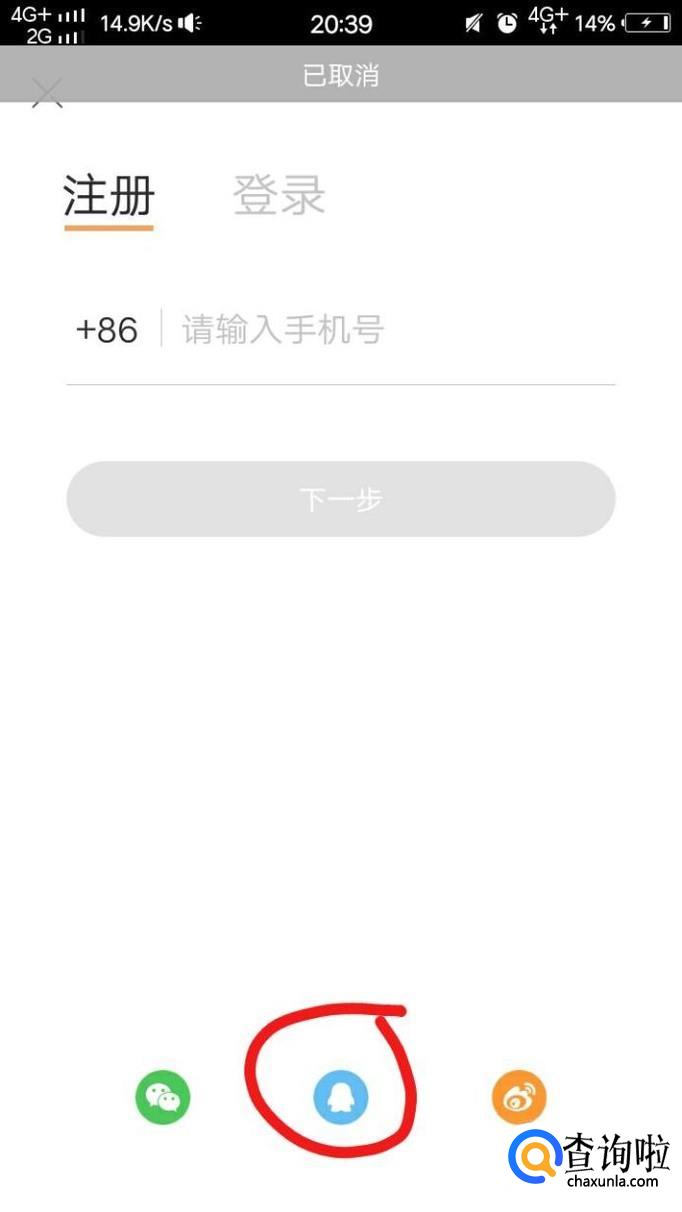The image size is (682, 1212).
Task: Sign in with QQ
Action: (x=340, y=1097)
